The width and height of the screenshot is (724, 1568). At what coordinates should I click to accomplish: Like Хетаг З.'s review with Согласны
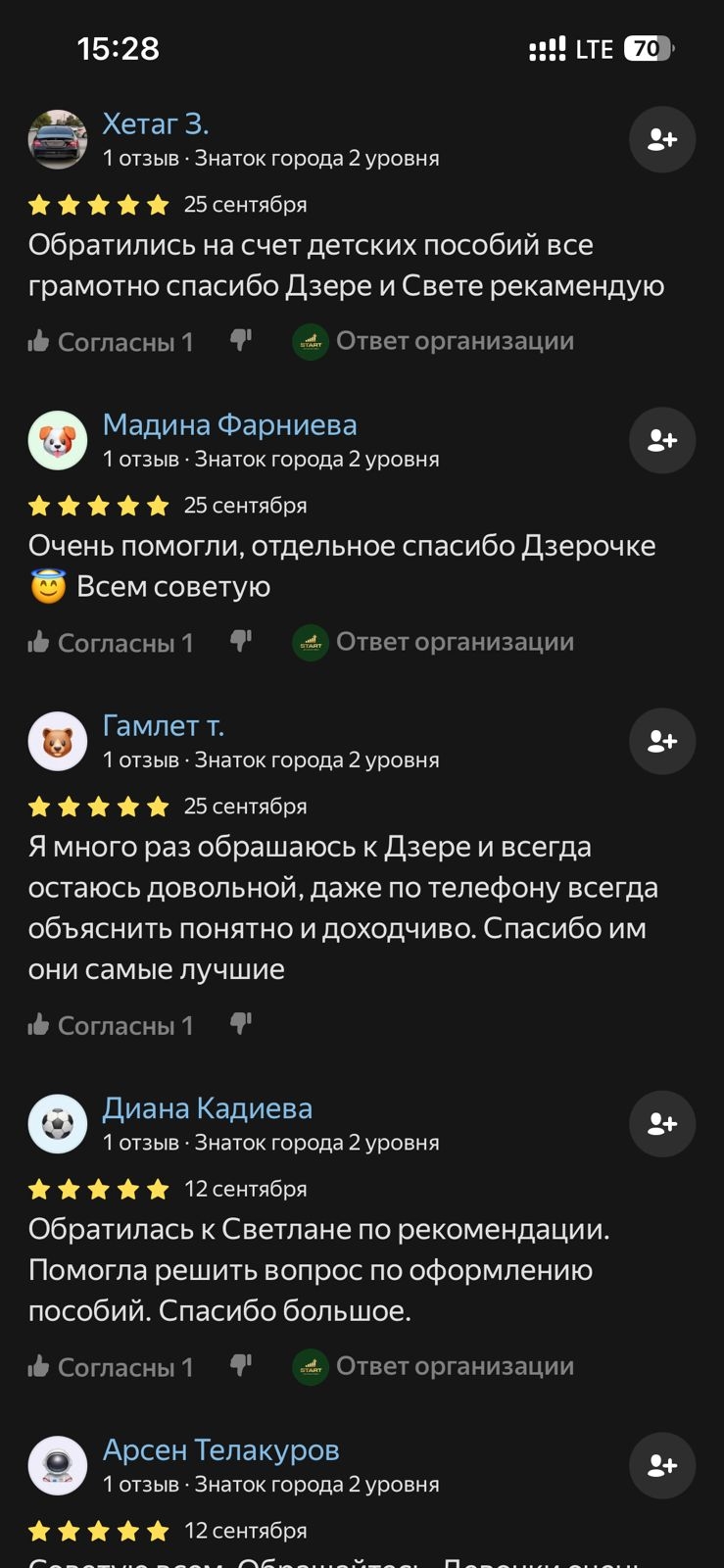coord(110,342)
